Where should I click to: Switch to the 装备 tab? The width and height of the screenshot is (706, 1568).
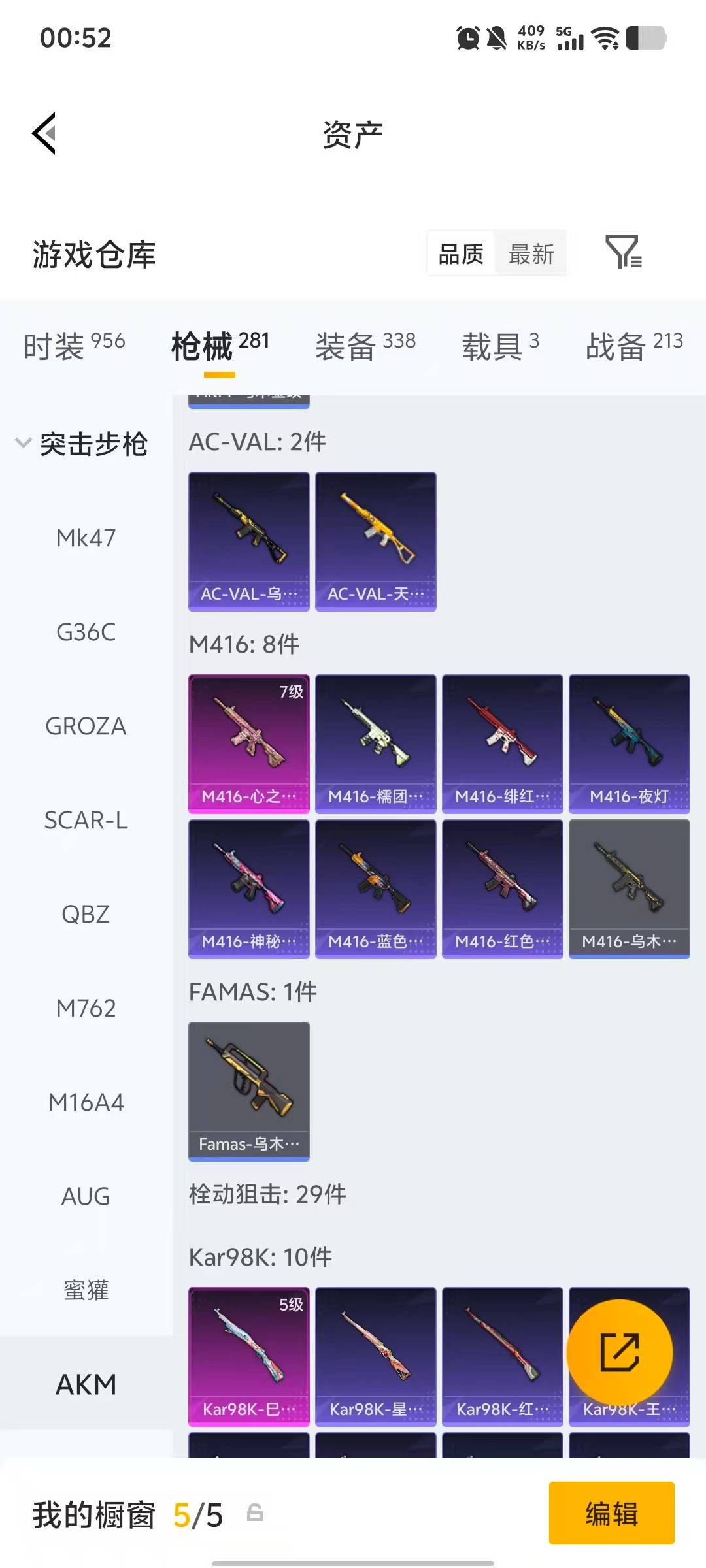(x=365, y=345)
